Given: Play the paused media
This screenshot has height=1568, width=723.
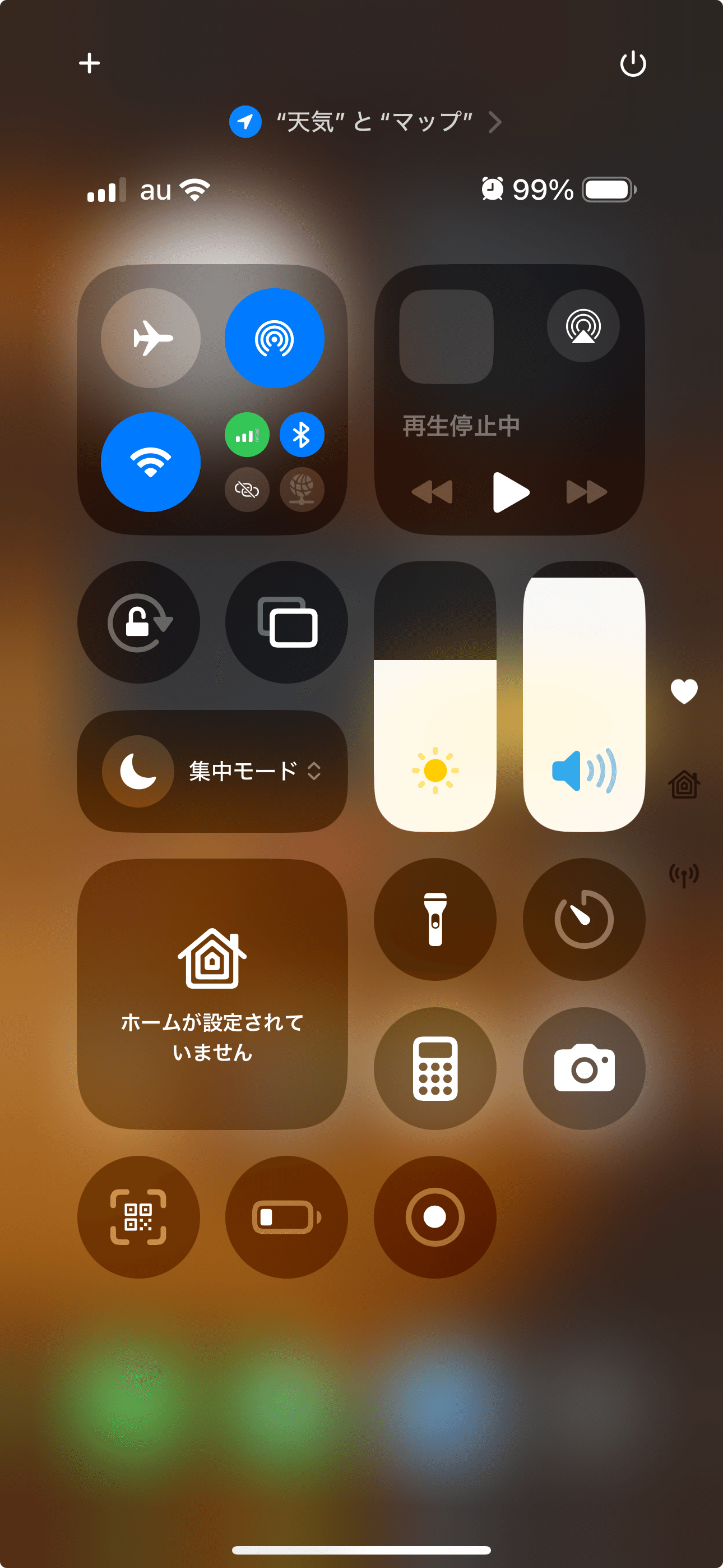Looking at the screenshot, I should (510, 492).
